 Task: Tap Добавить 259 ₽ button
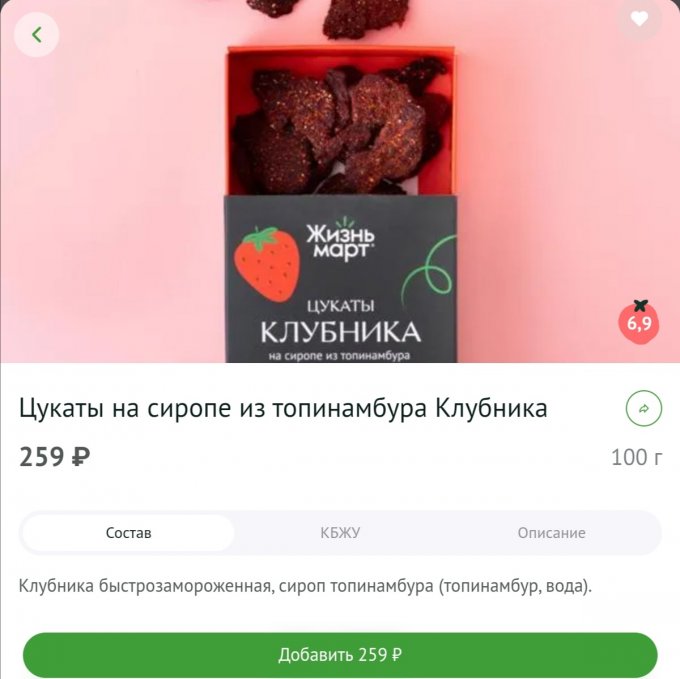pos(340,655)
